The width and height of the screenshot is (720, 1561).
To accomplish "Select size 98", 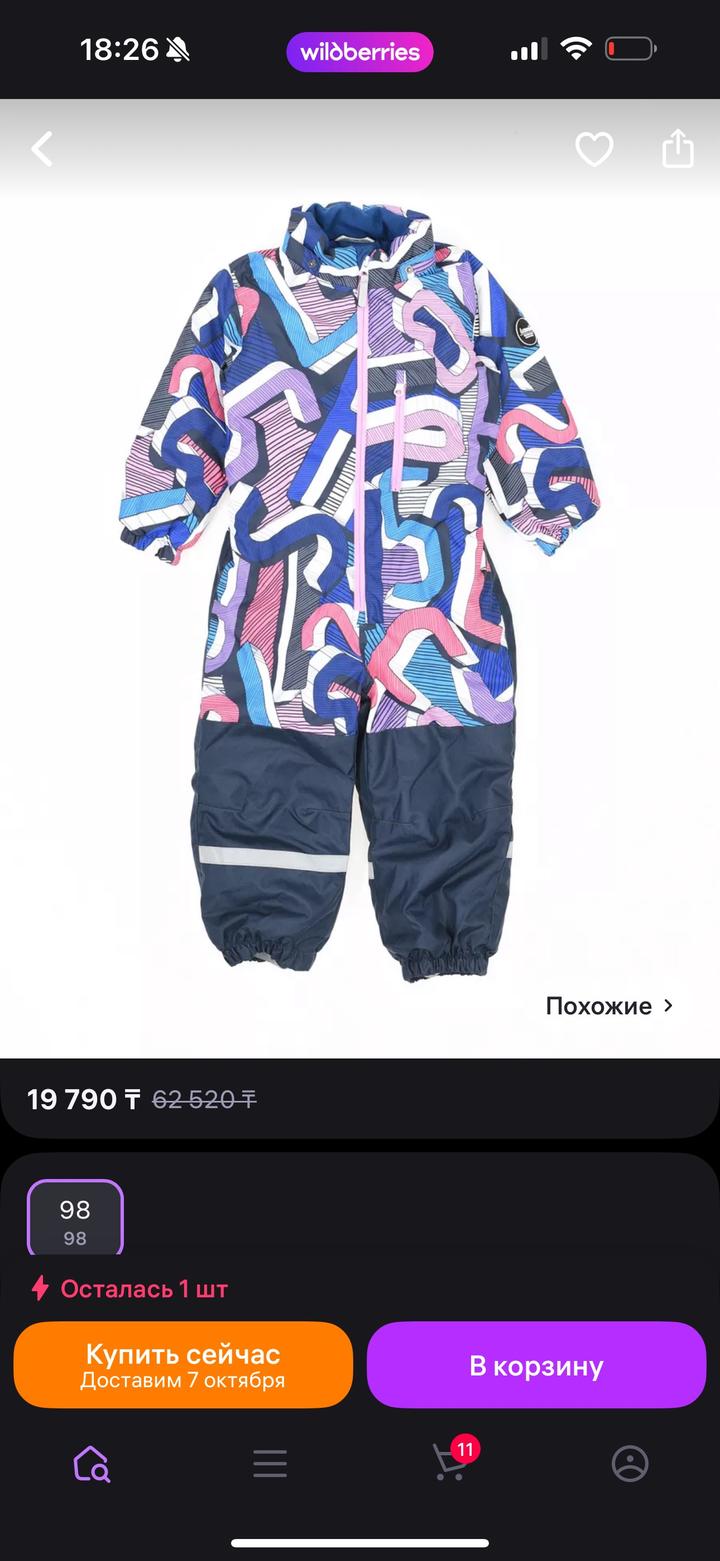I will pos(75,1219).
